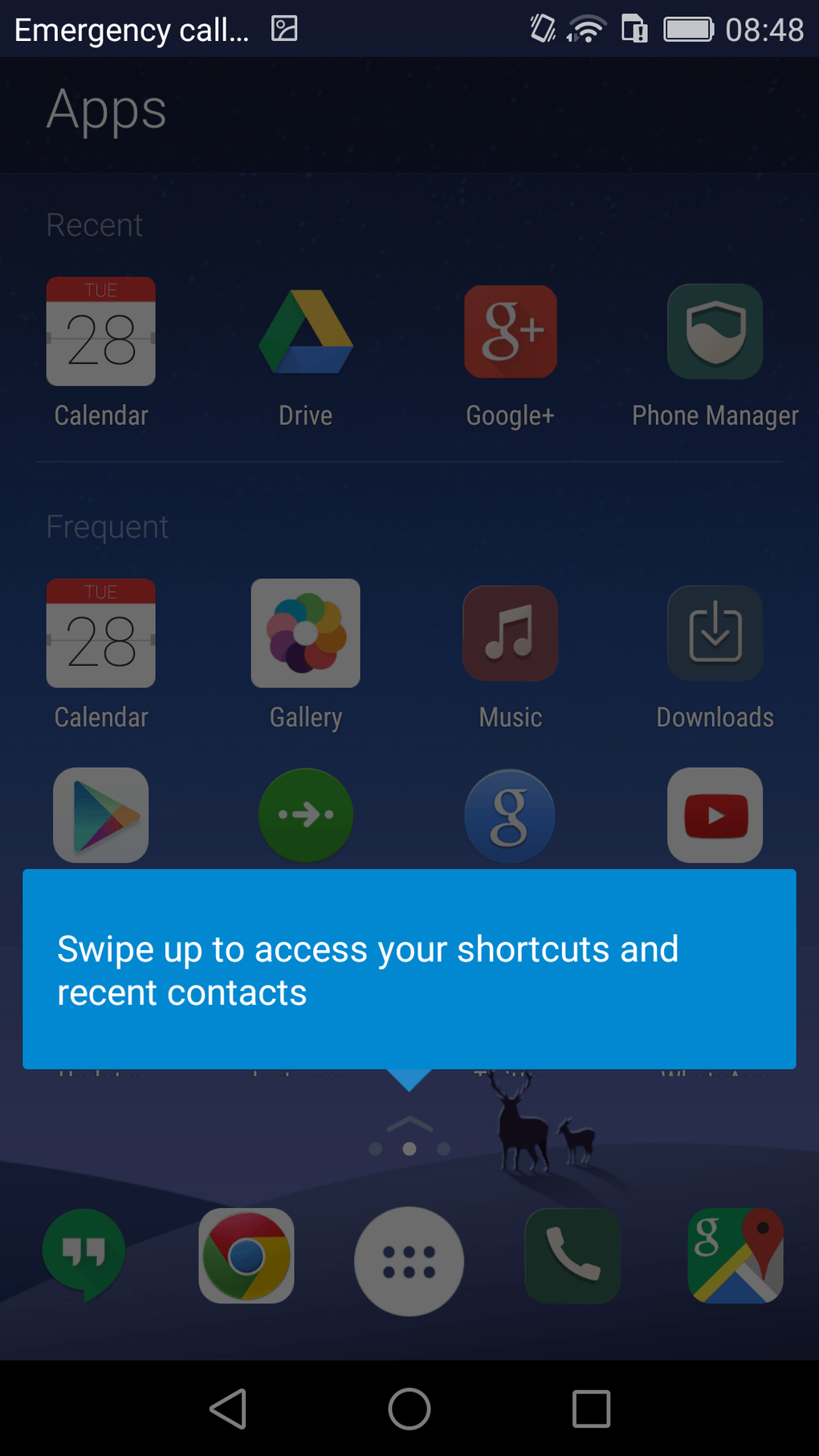Open the green arrow app icon
Viewport: 819px width, 1456px height.
pyautogui.click(x=305, y=815)
